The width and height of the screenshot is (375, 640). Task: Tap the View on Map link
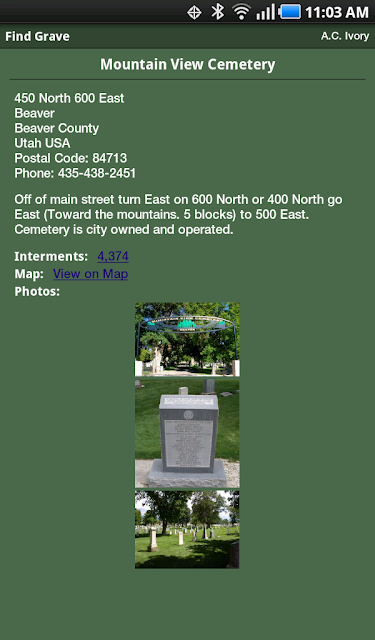pos(91,274)
